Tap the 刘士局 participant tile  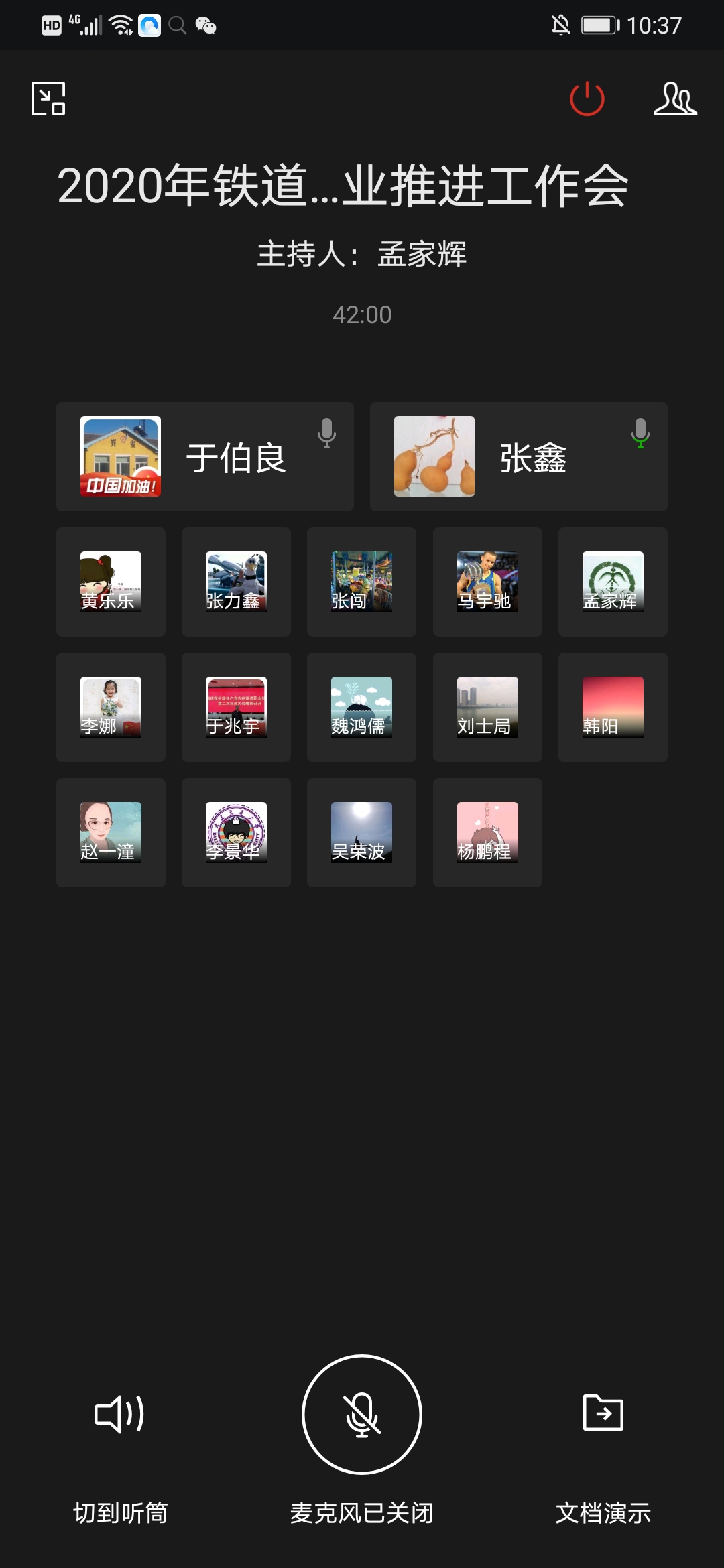[487, 707]
